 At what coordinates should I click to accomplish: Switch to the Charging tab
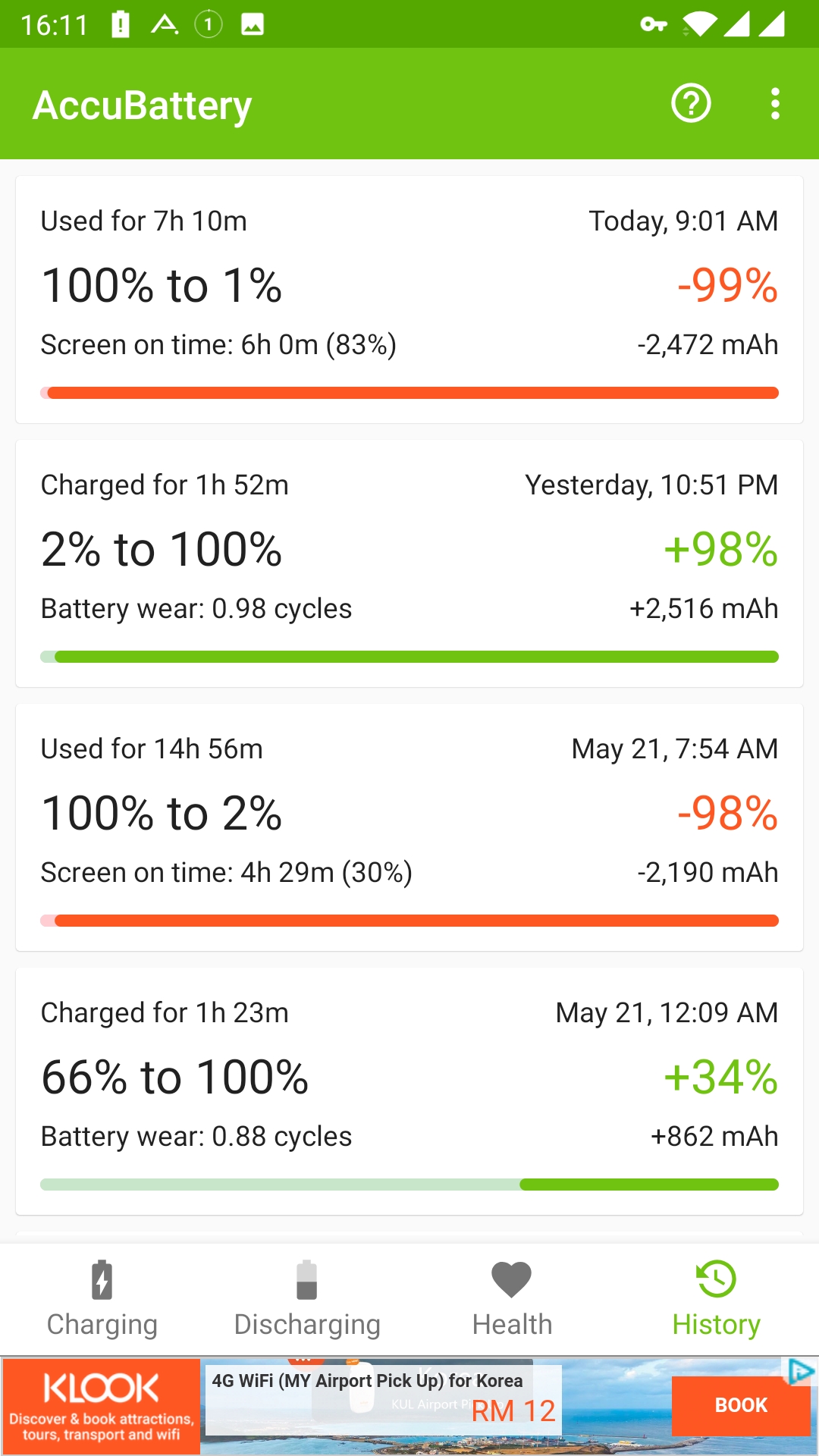[x=102, y=1299]
